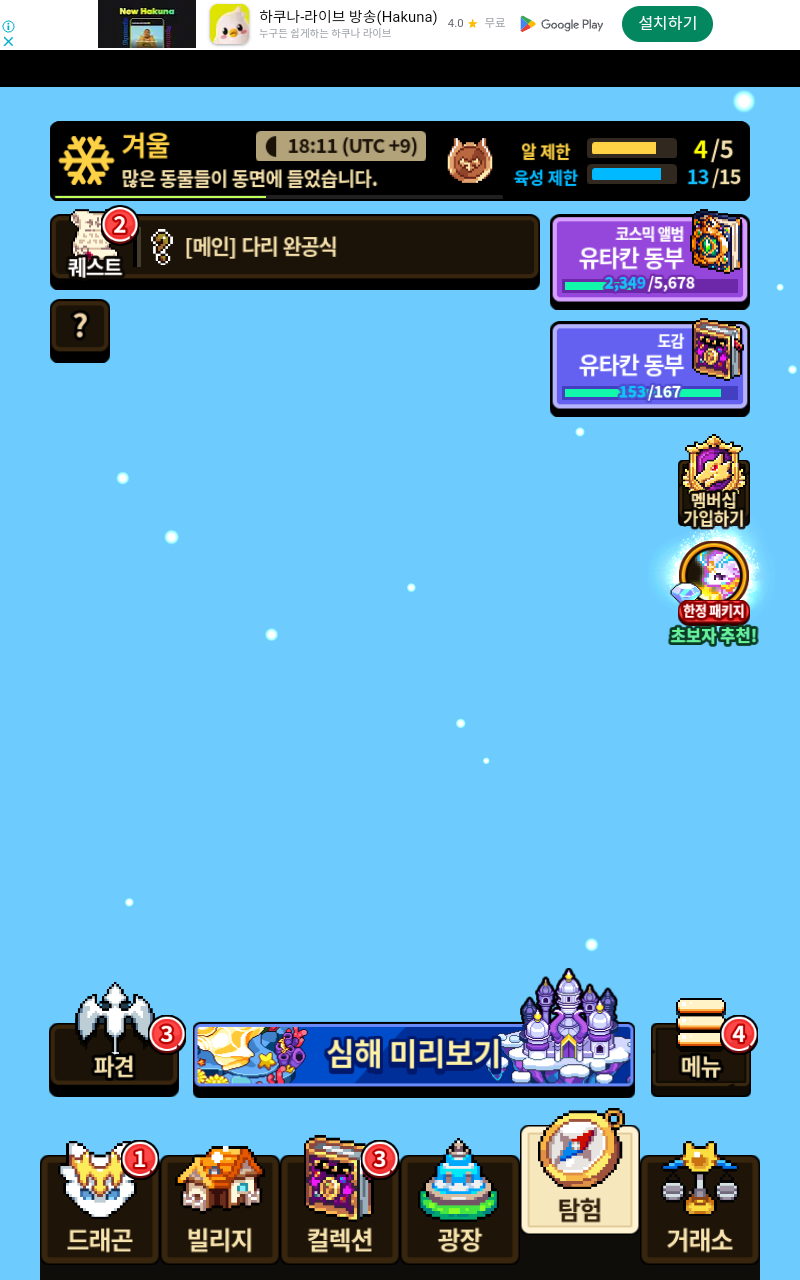800x1280 pixels.
Task: Tap the bronze cat medal icon
Action: pos(470,160)
